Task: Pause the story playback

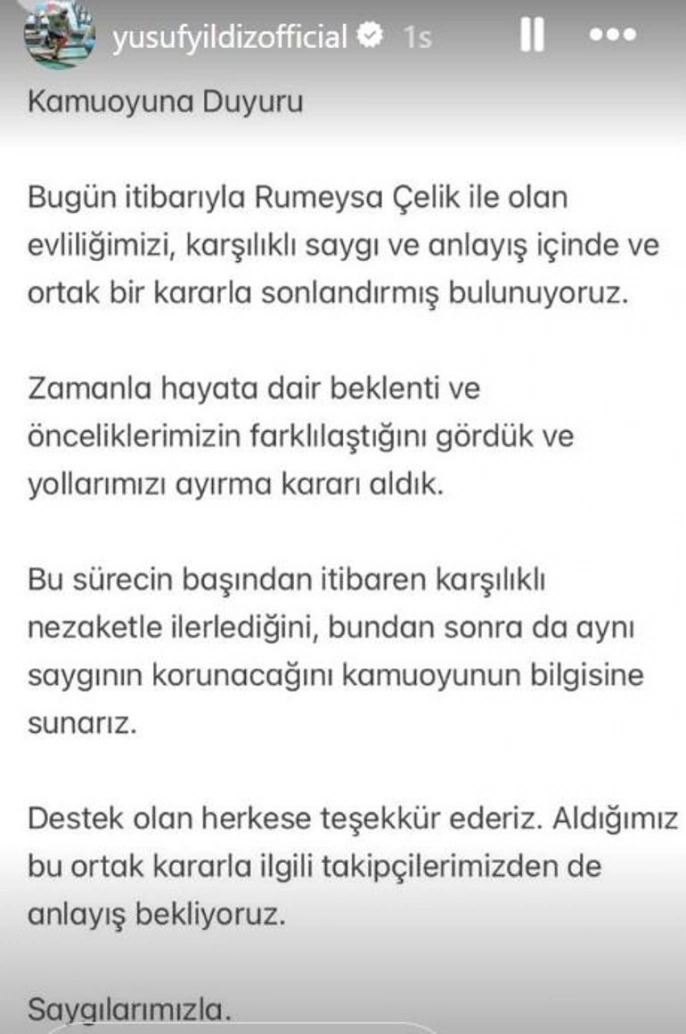Action: pos(532,37)
